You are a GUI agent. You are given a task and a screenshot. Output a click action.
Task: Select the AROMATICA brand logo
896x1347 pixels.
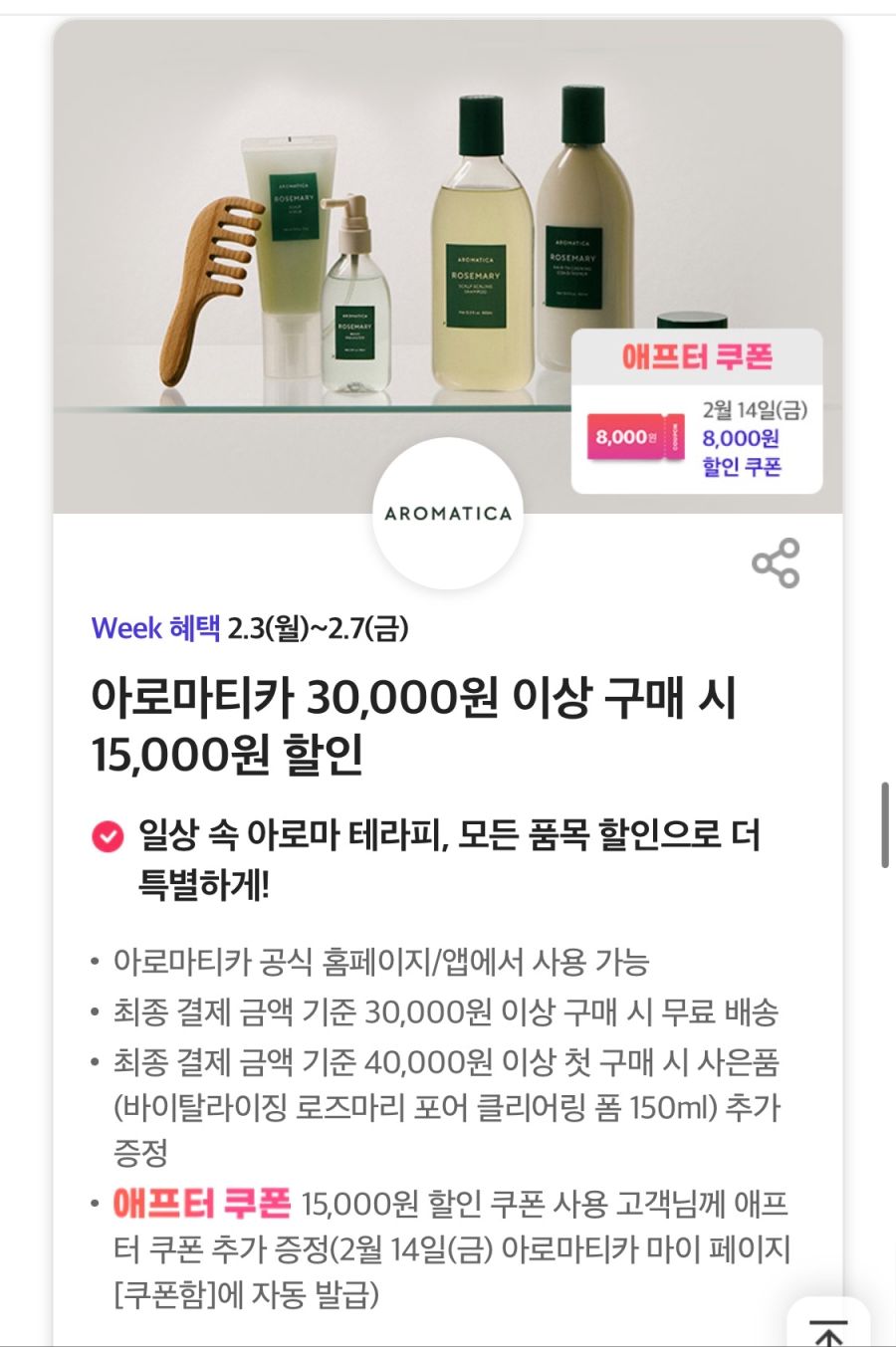pyautogui.click(x=446, y=512)
